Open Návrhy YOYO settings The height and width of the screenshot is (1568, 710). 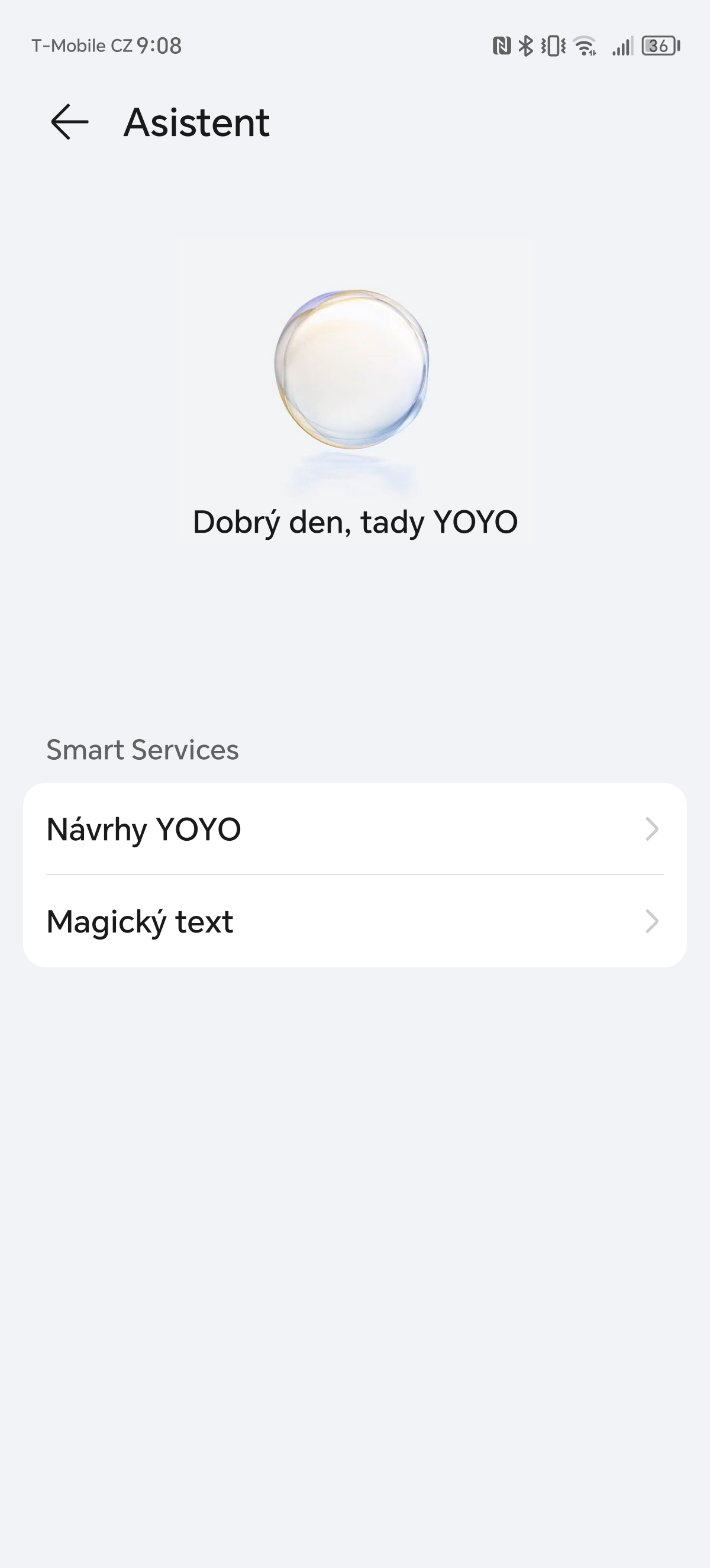(x=354, y=829)
